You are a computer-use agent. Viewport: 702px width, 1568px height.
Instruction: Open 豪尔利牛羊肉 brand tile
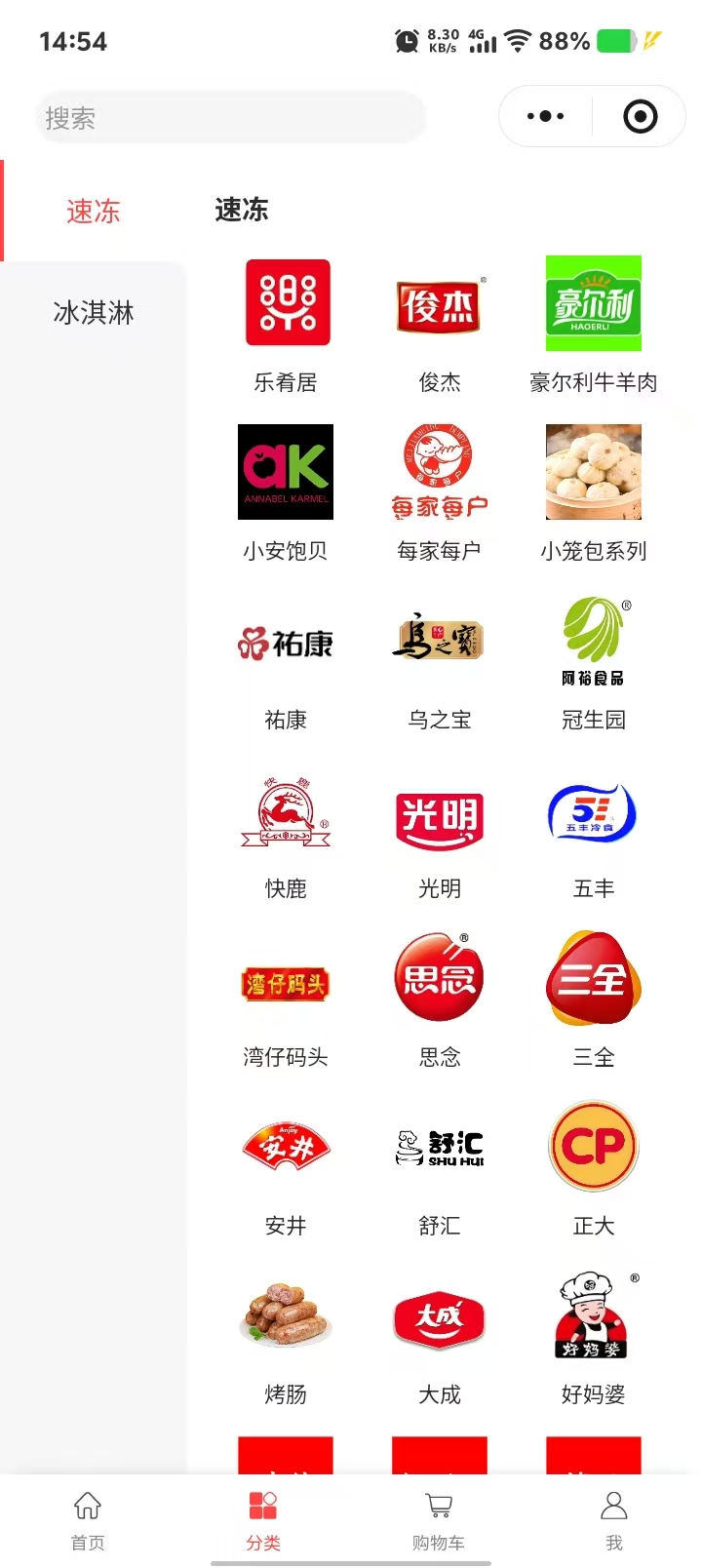pyautogui.click(x=593, y=324)
